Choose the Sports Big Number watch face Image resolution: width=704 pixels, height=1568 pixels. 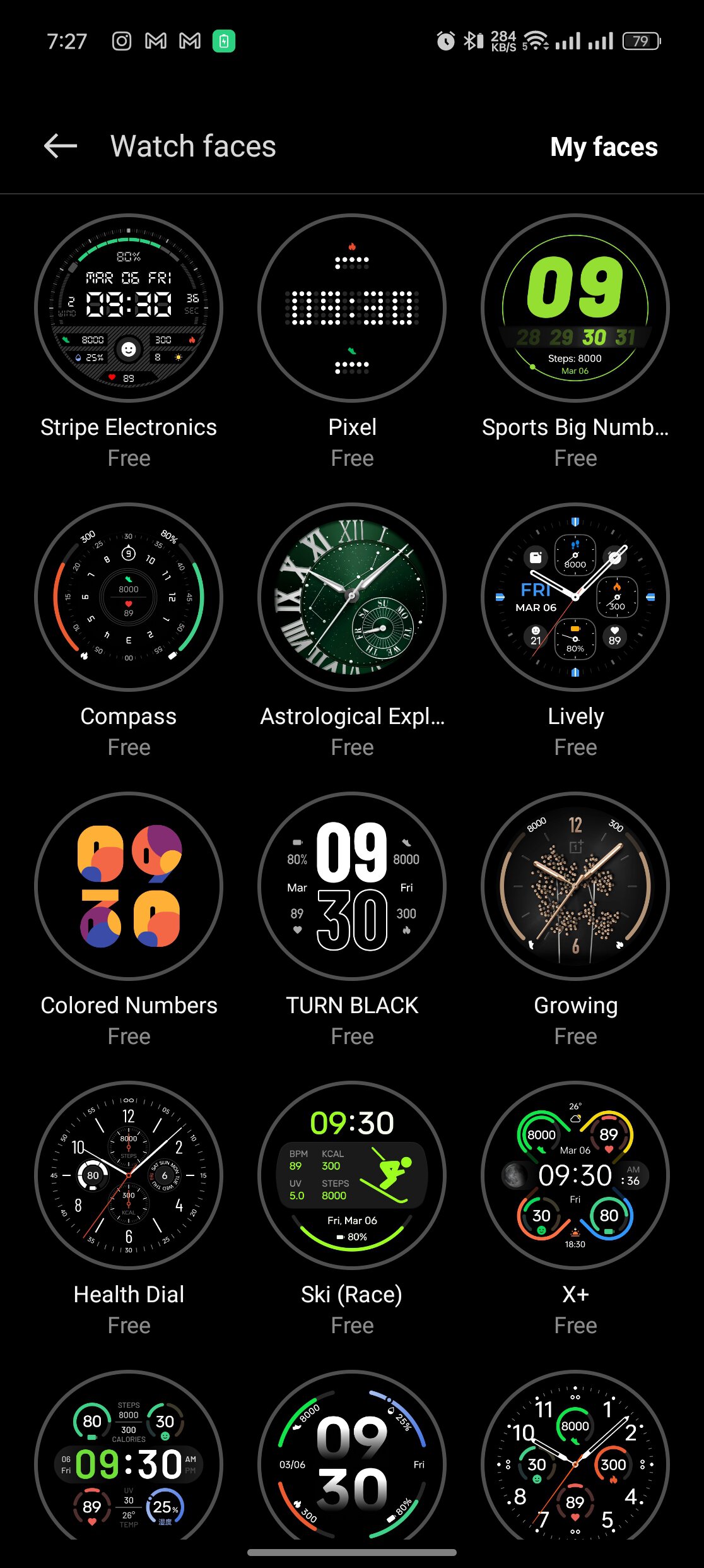click(575, 308)
